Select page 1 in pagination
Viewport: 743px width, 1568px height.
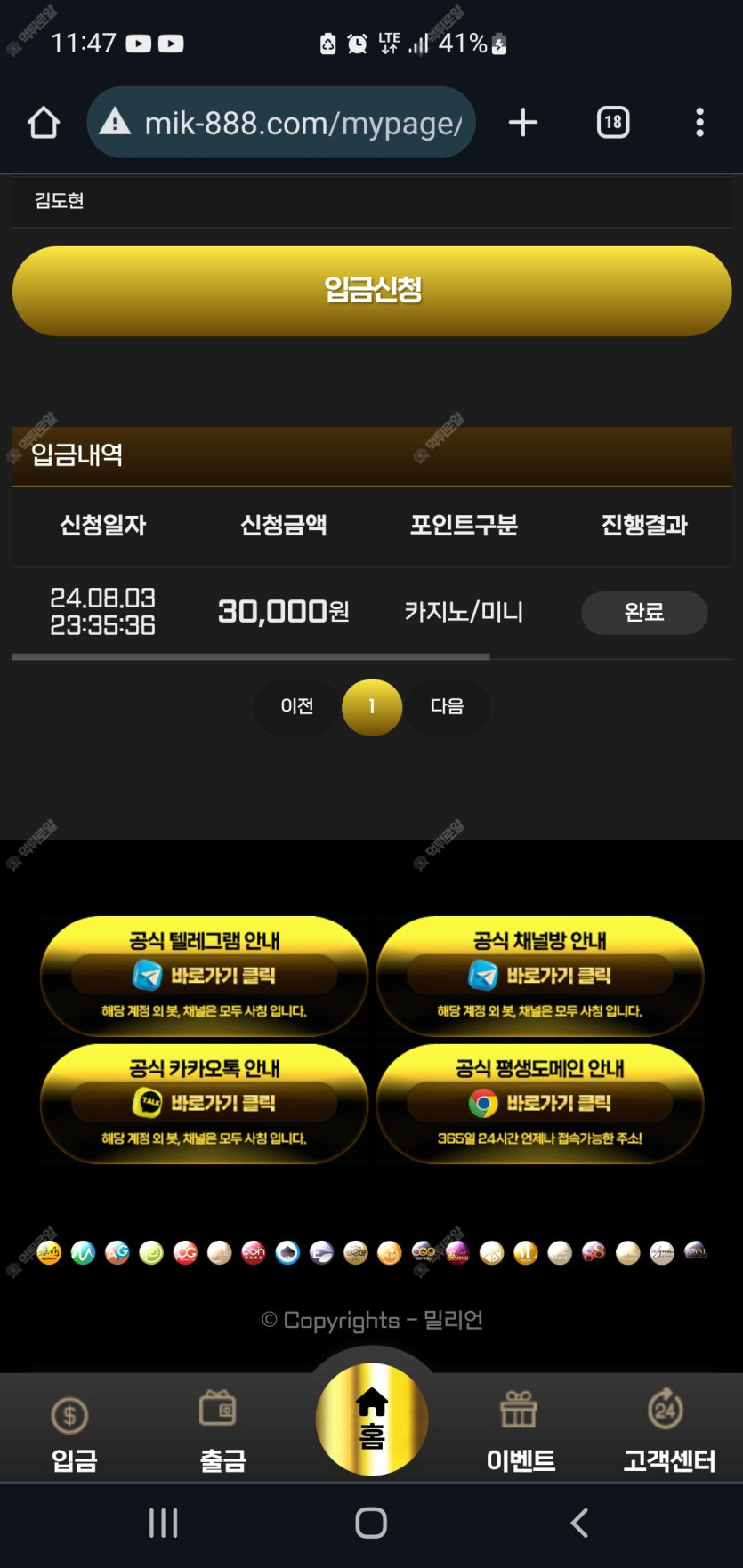click(x=372, y=707)
